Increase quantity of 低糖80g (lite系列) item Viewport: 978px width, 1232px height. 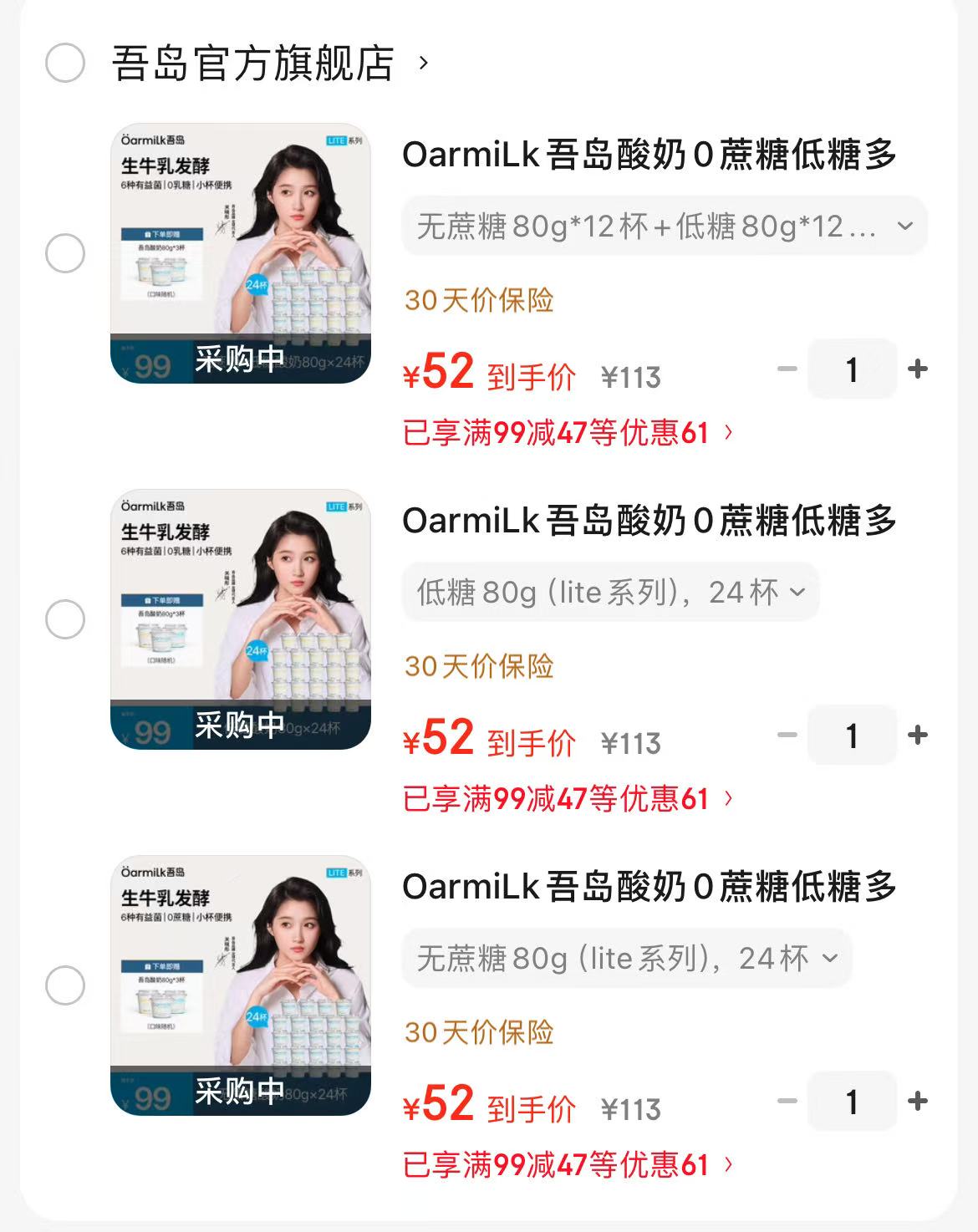918,735
